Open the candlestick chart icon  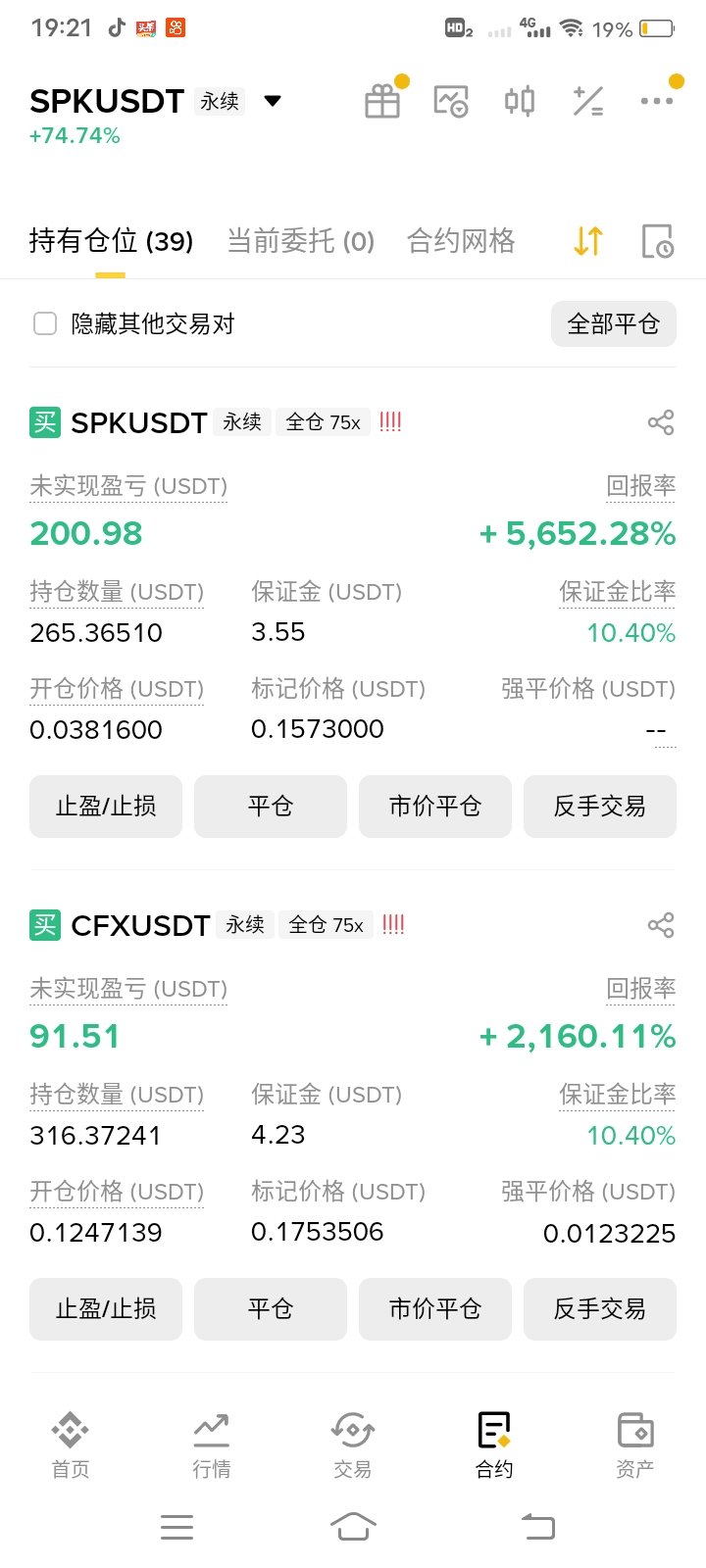pos(520,101)
